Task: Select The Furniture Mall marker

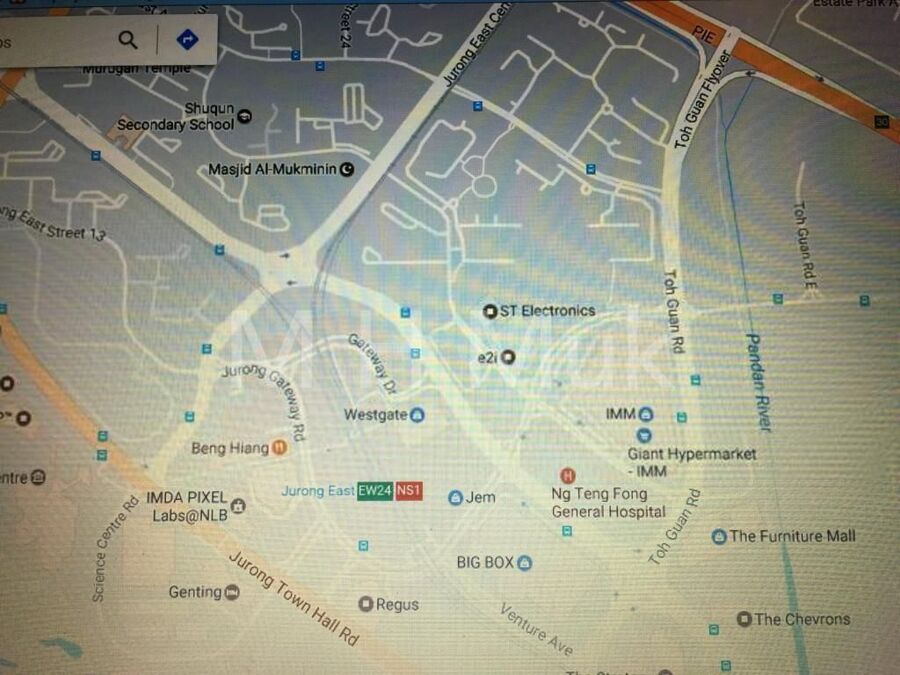Action: click(x=718, y=537)
